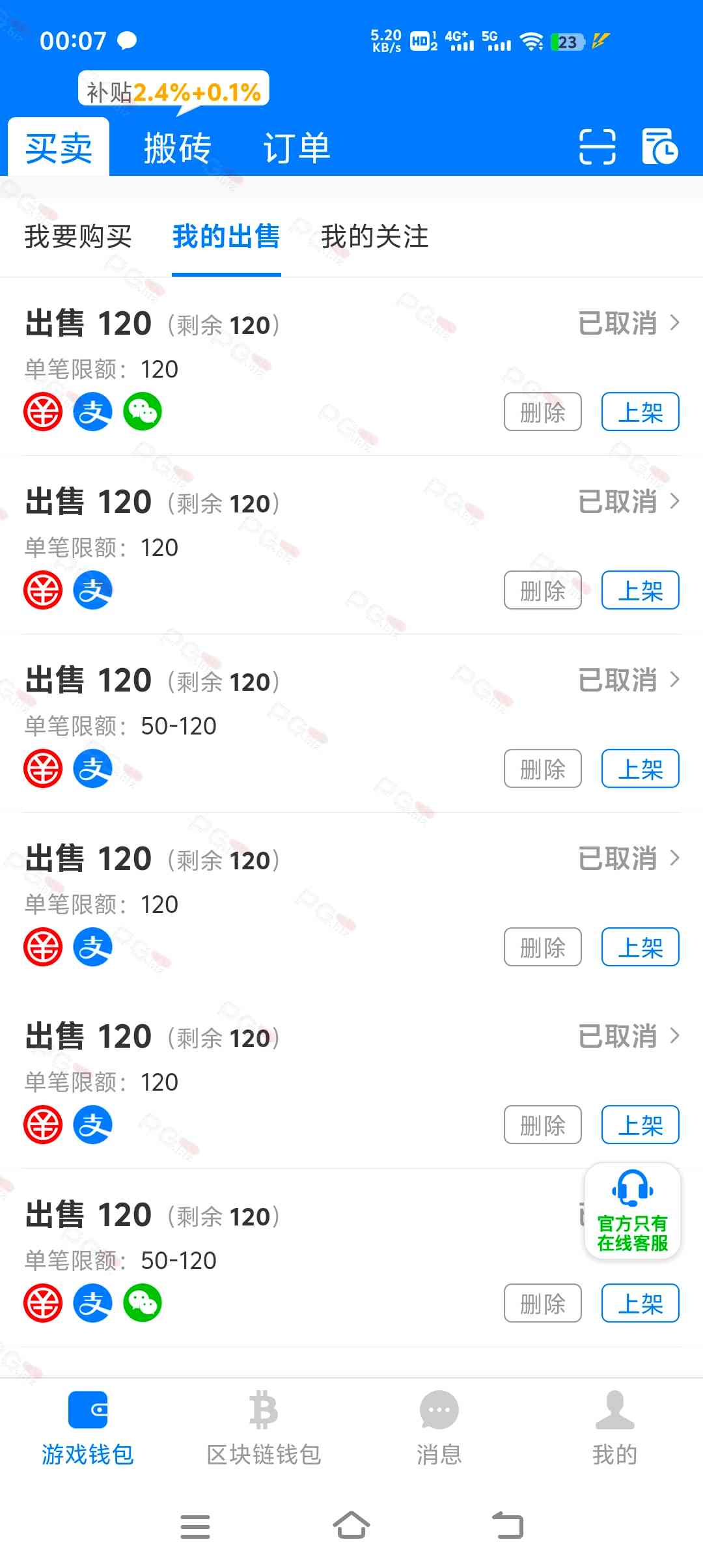
Task: Open 已取消 details of the 120-limit WeChat listing
Action: click(629, 323)
